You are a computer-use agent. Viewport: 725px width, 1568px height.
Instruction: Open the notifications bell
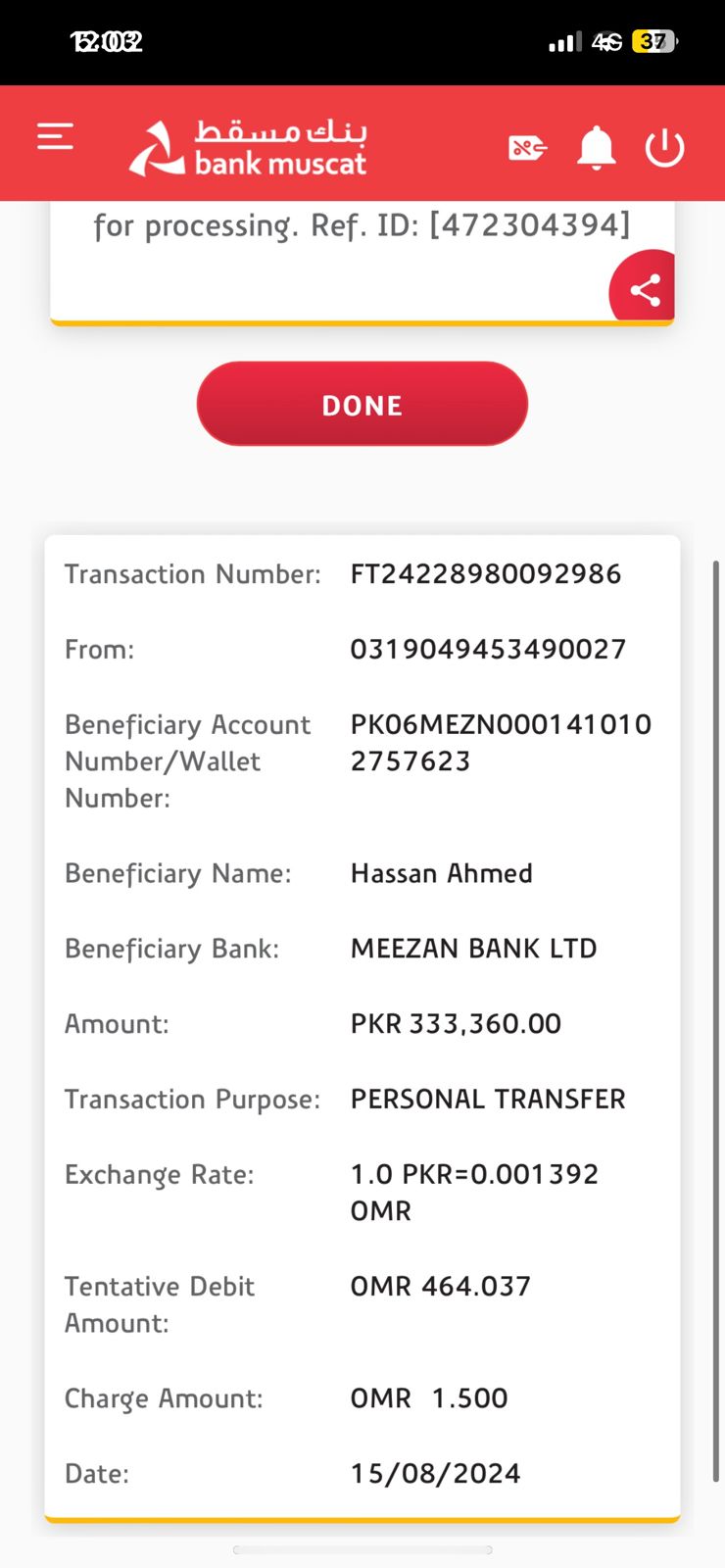click(596, 148)
